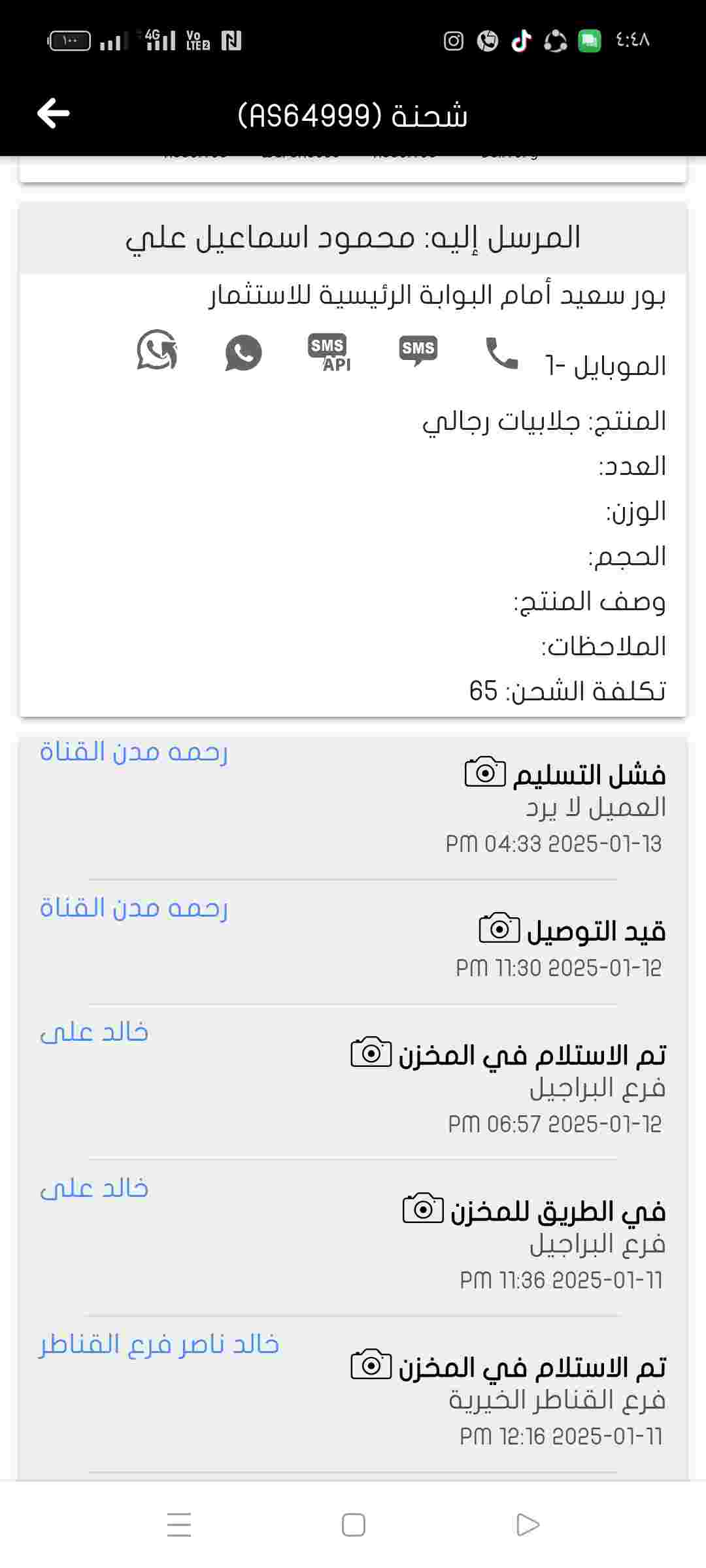
Task: View photo for فشل التسليم status
Action: (485, 772)
